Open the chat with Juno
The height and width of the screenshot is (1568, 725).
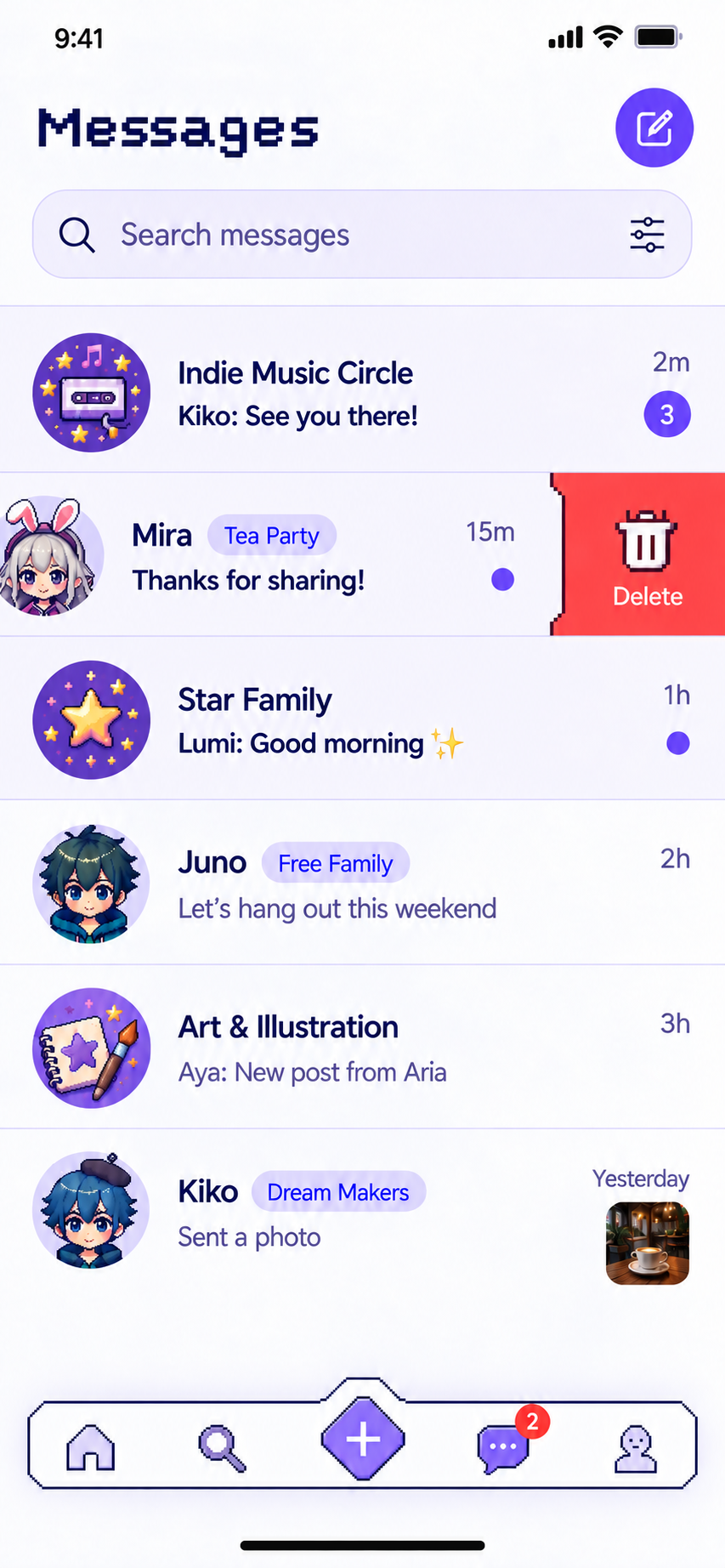coord(362,883)
